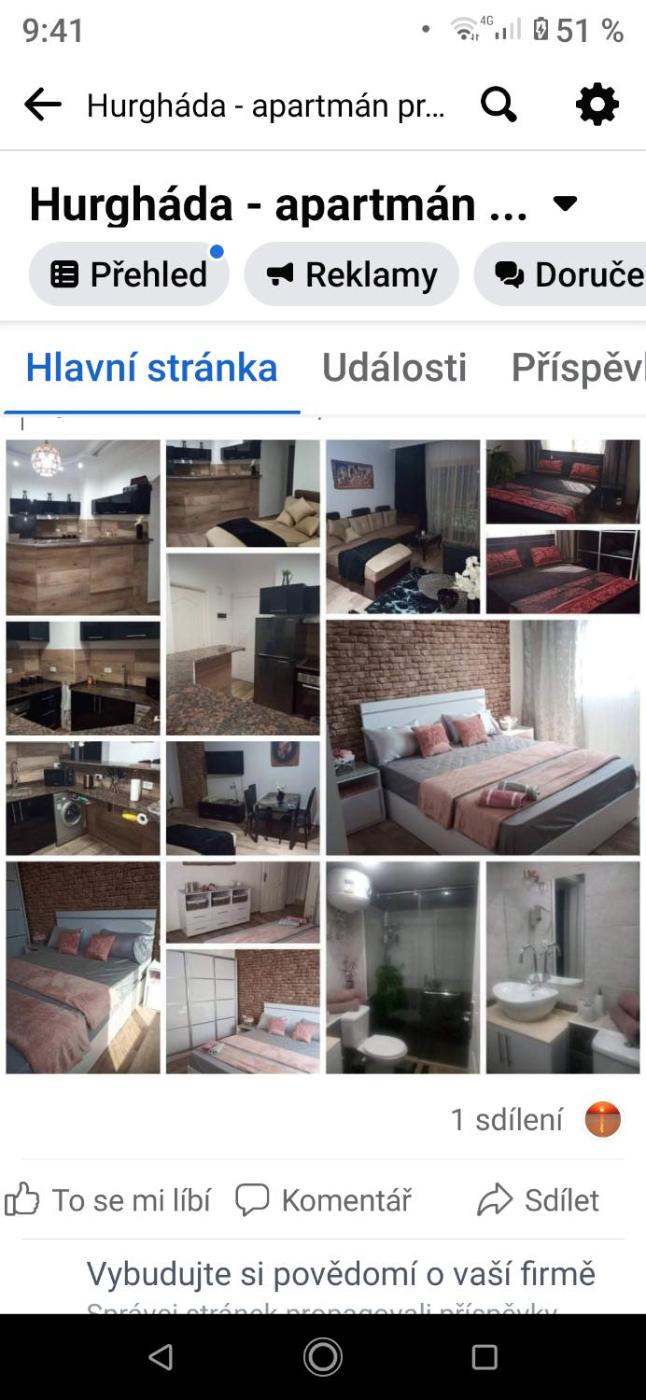
Task: Open the Reklamy chip
Action: coord(352,274)
